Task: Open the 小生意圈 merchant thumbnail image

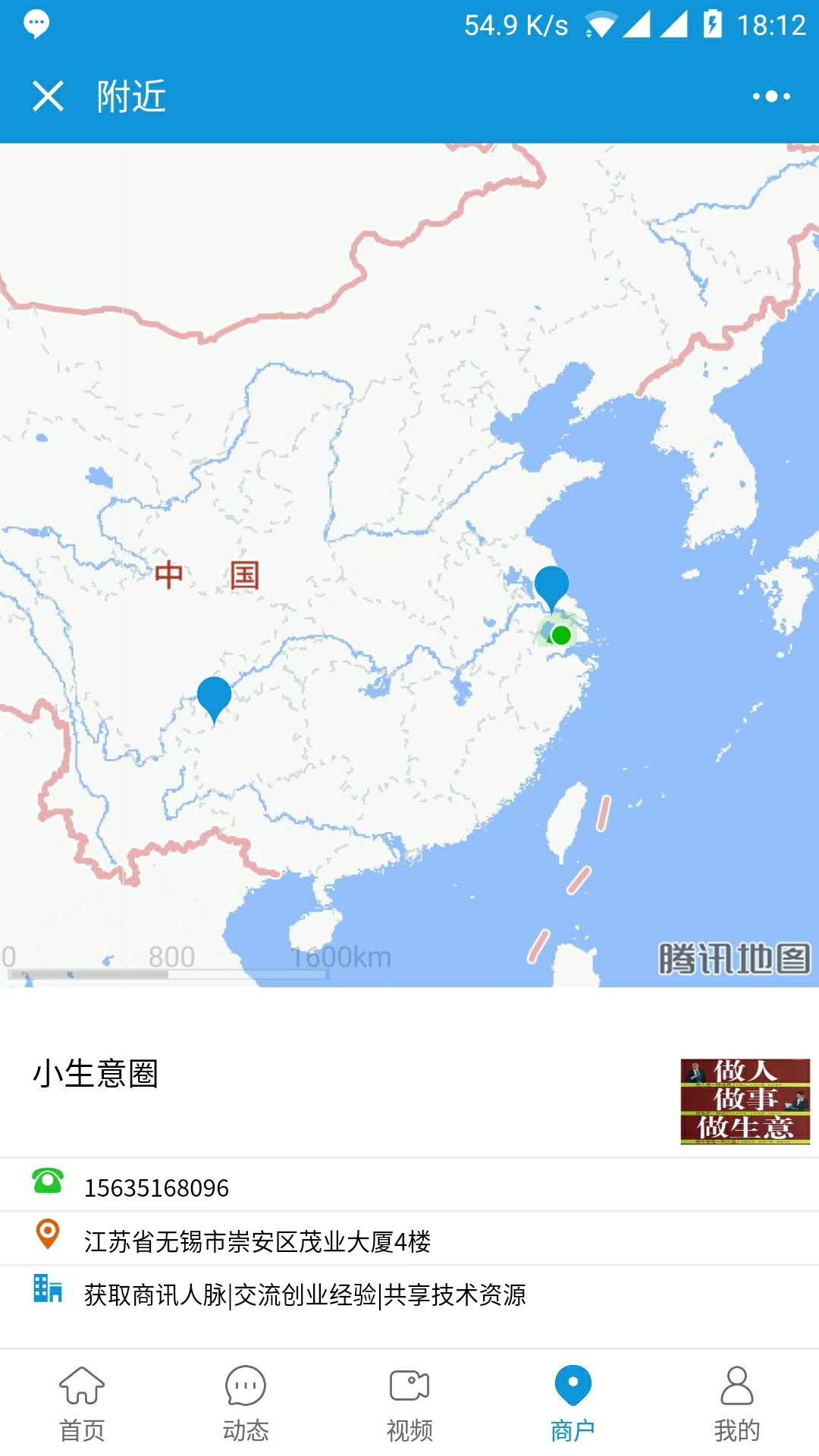Action: point(745,1101)
